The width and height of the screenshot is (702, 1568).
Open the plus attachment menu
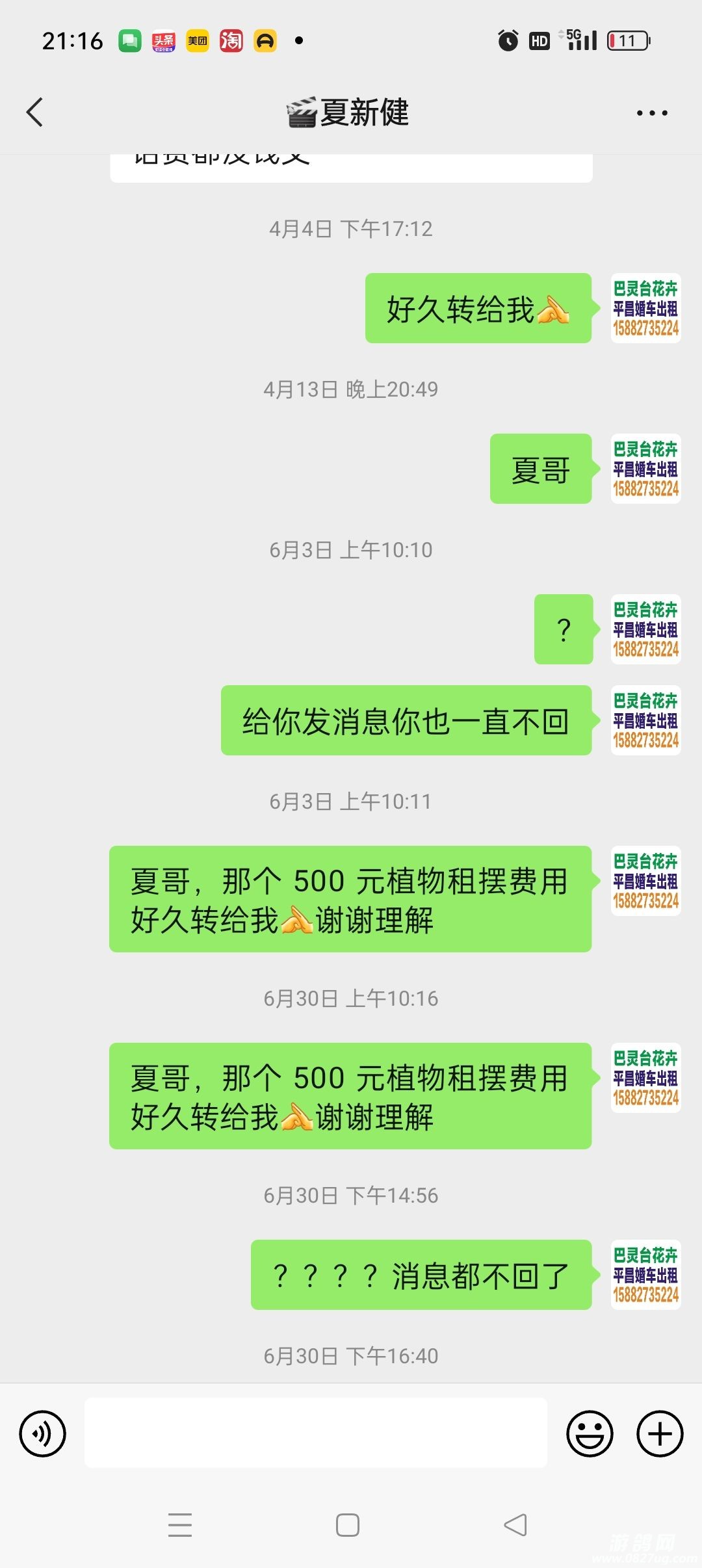pos(660,1433)
